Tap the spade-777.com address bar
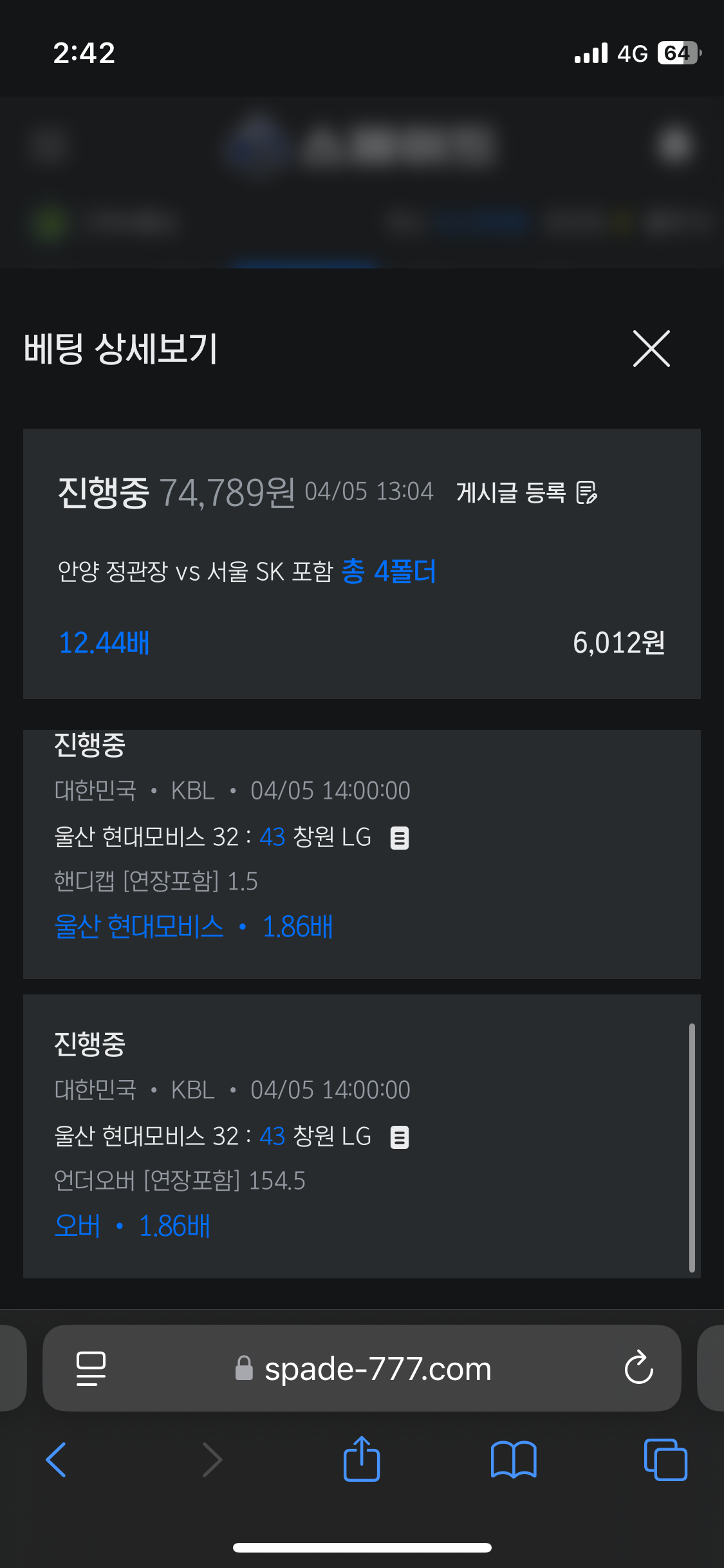 coord(362,1368)
